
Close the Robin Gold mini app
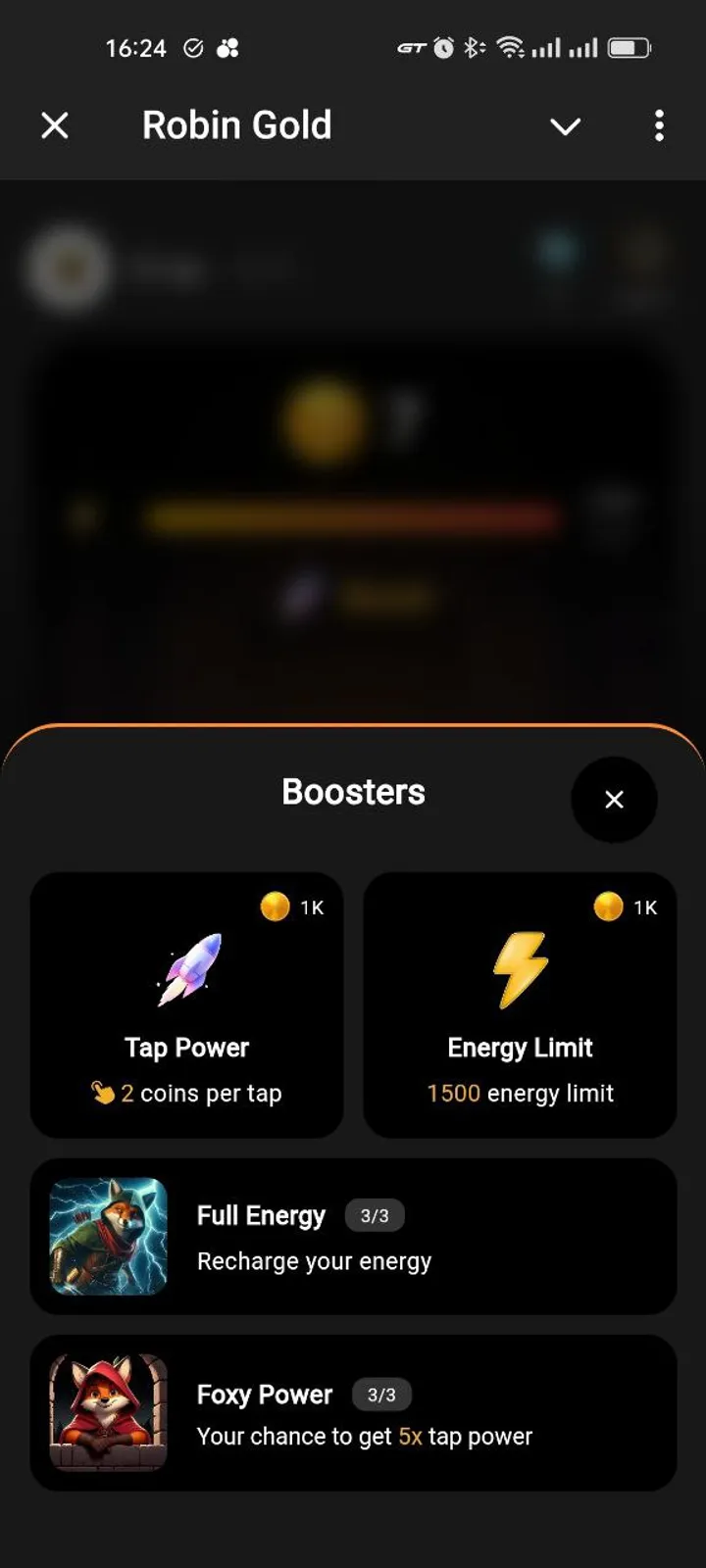[55, 125]
